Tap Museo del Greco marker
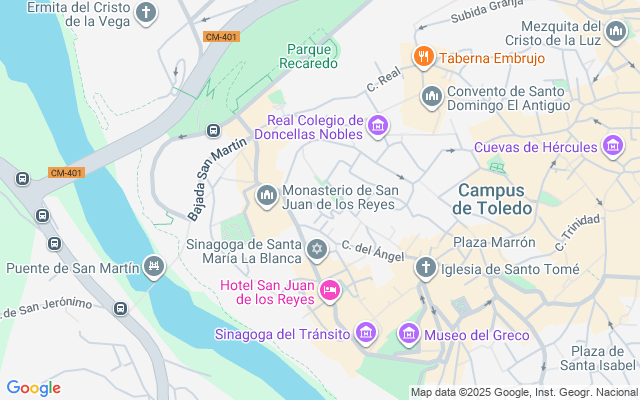The image size is (640, 400). point(408,333)
